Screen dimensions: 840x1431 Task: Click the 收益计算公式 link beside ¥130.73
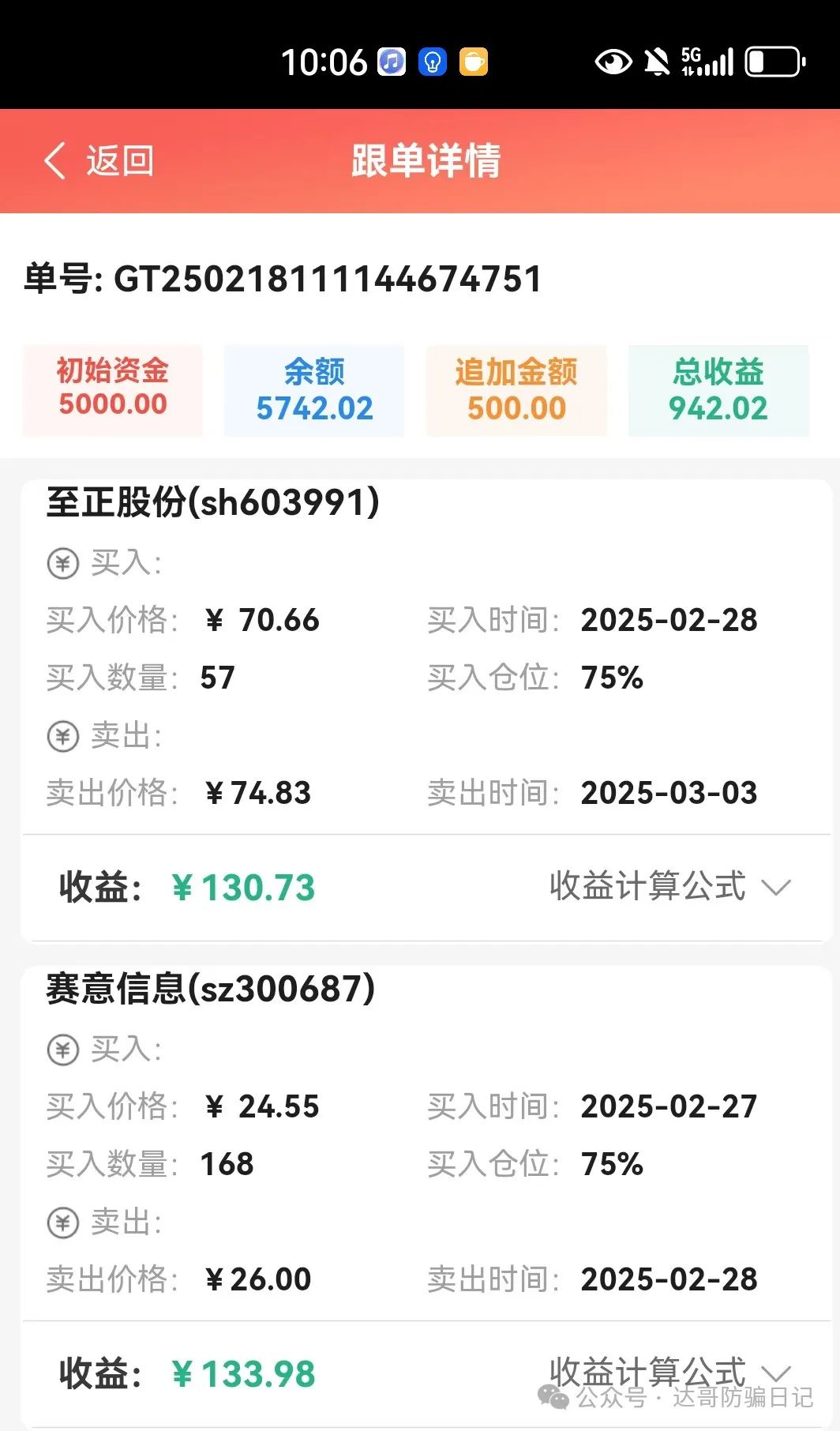647,888
